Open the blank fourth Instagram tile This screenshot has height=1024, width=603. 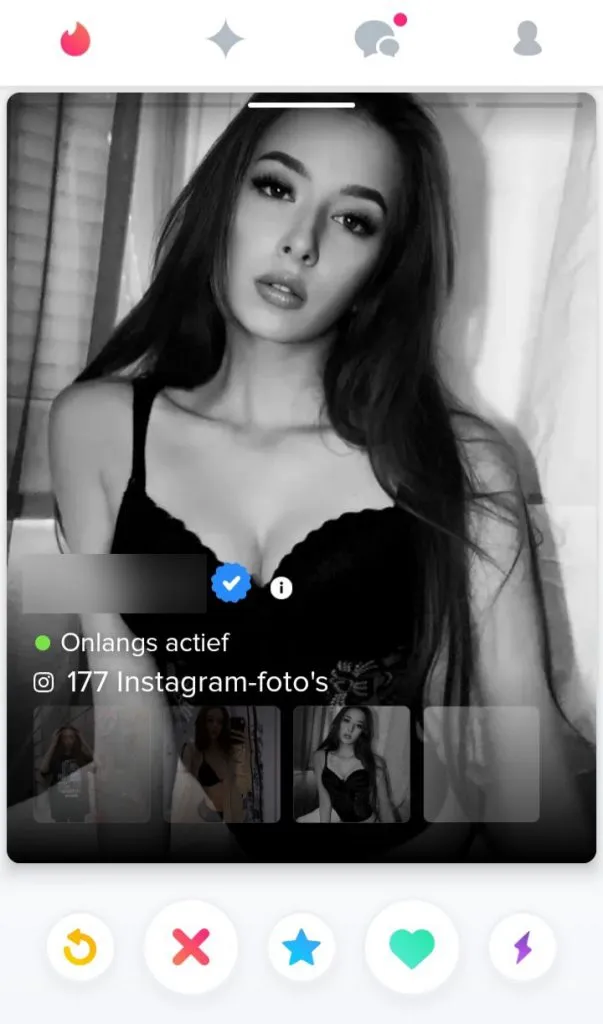tap(482, 764)
